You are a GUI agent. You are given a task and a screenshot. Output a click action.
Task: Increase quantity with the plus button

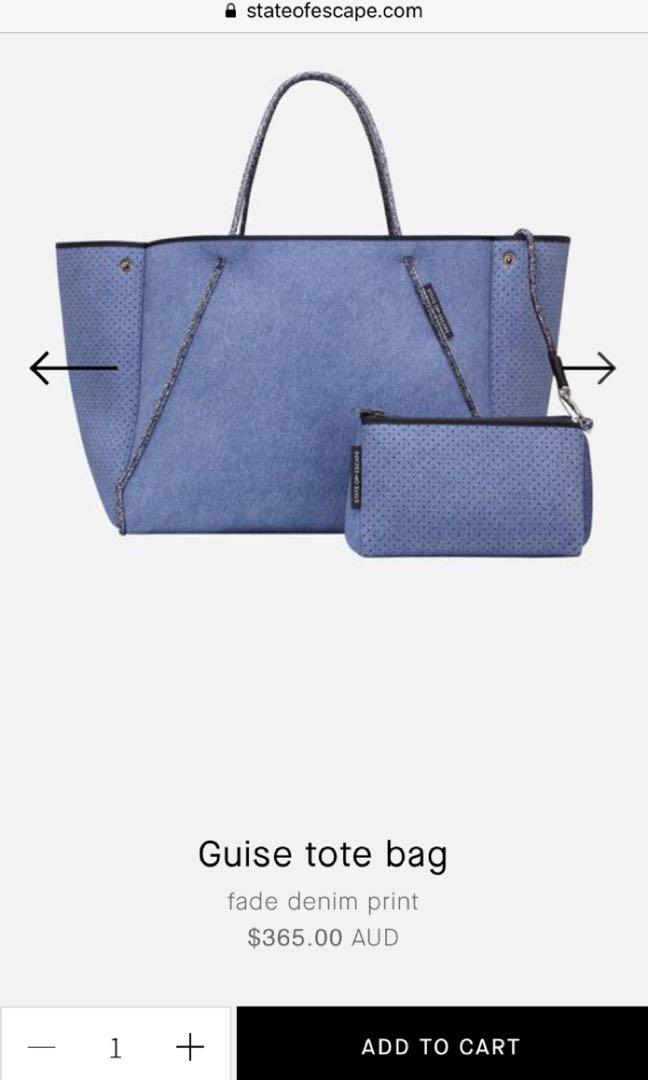(189, 1047)
